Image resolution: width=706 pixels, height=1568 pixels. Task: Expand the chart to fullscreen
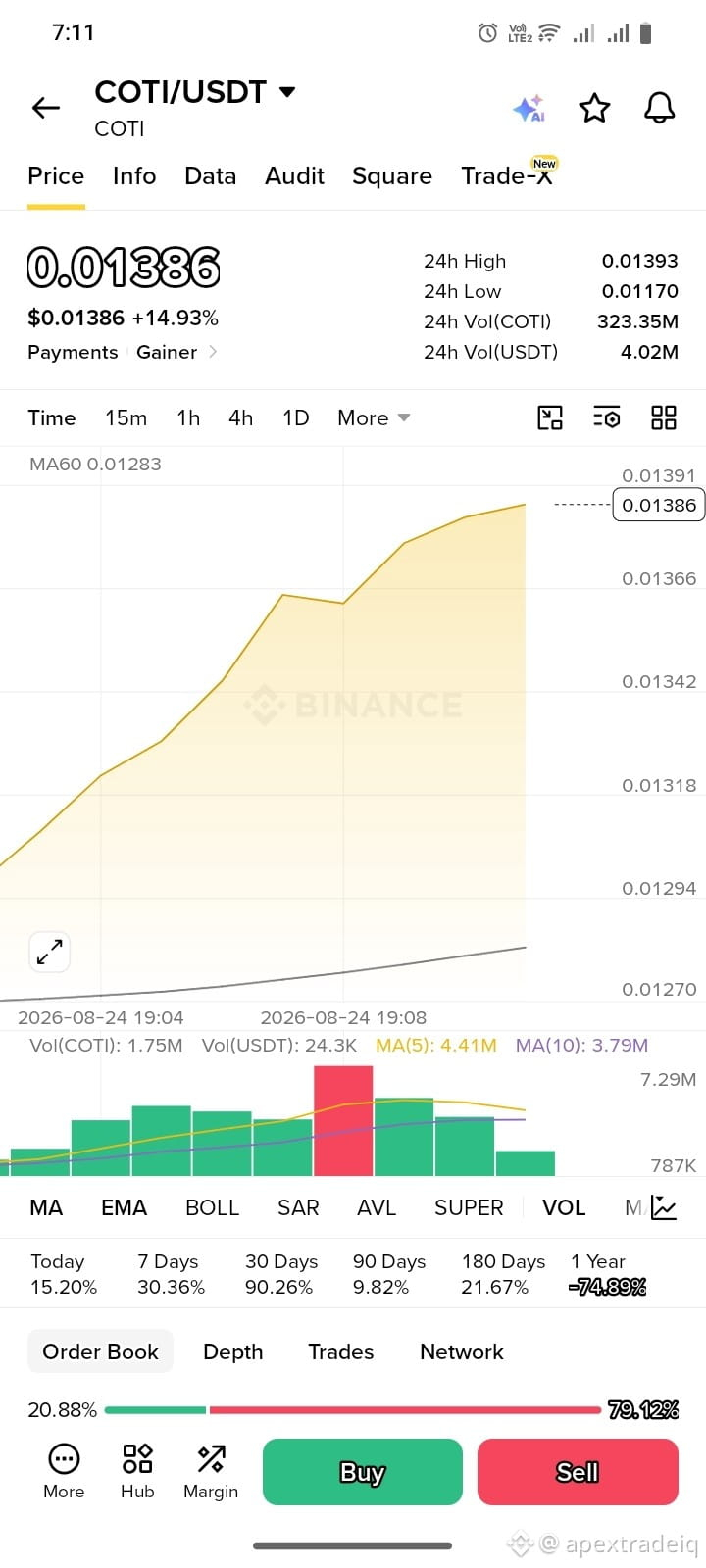tap(49, 952)
